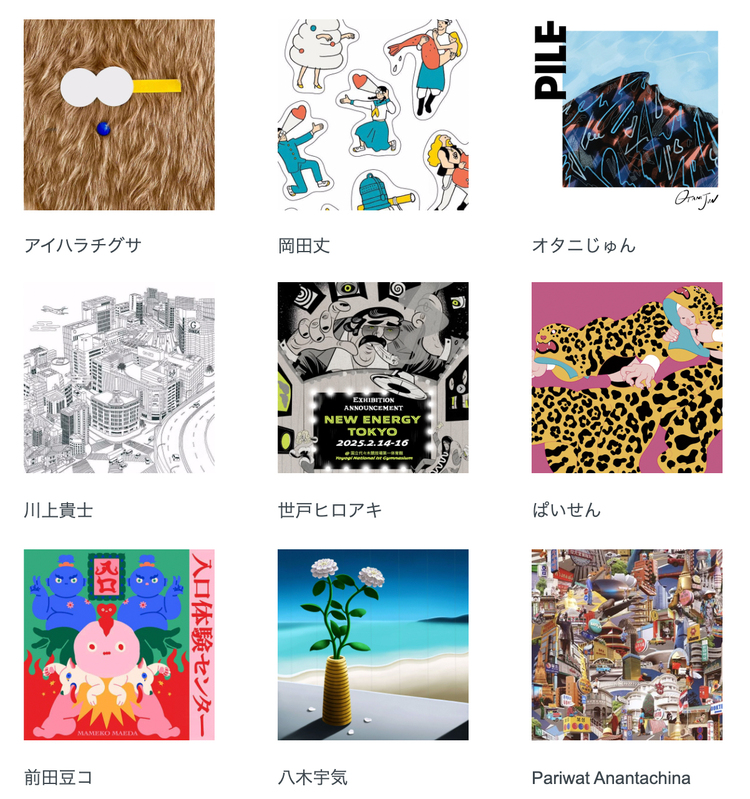Select the Pariwat Anantachina collage tile

click(627, 644)
